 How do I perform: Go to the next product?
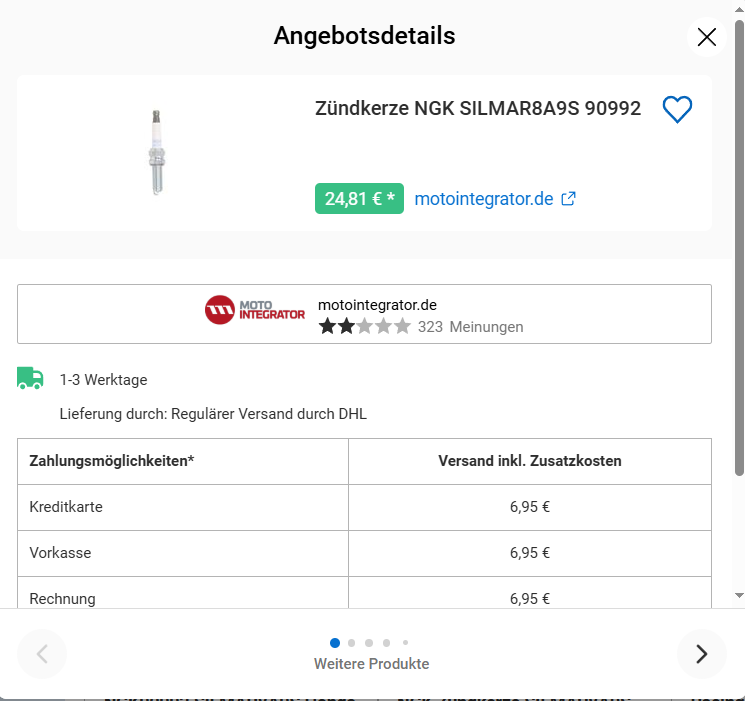coord(701,654)
